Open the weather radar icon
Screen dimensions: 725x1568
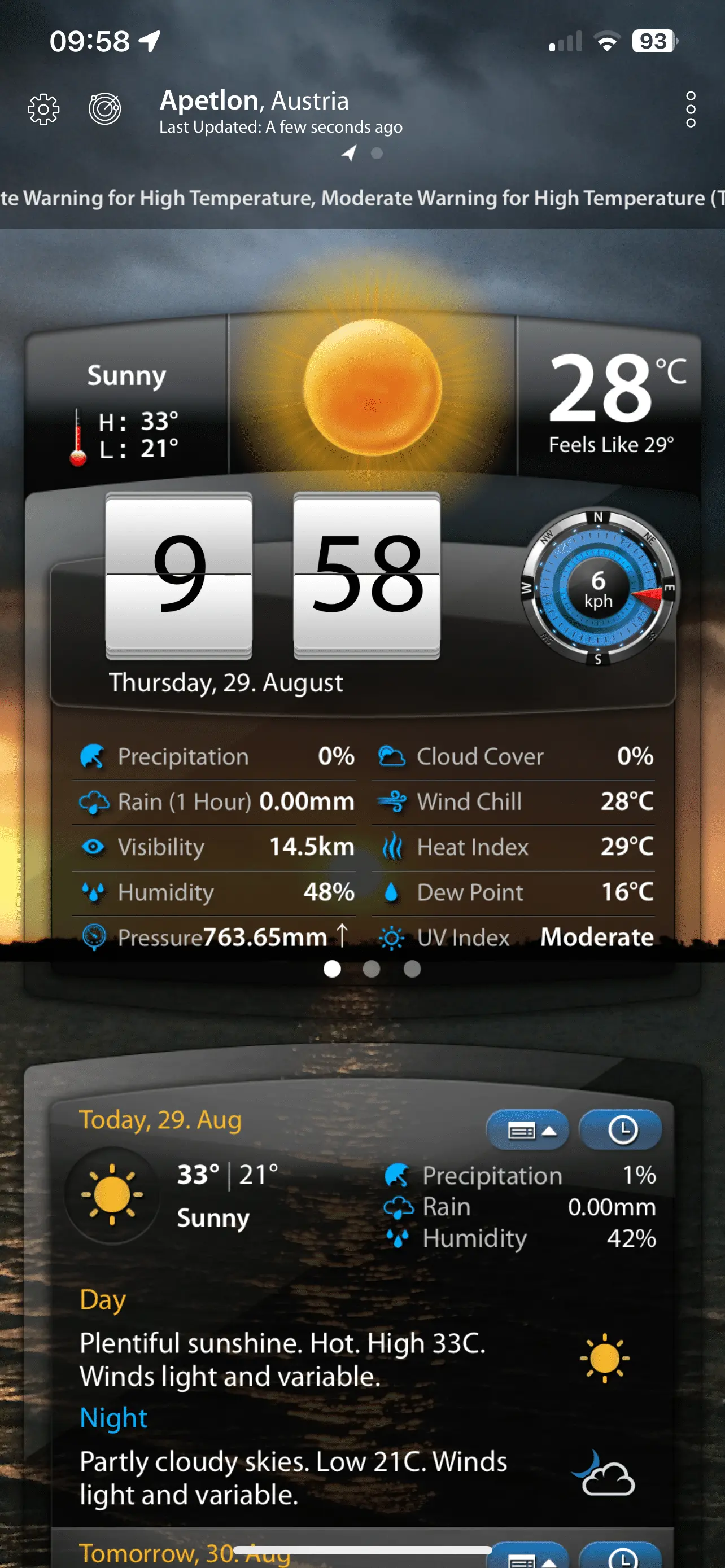pyautogui.click(x=104, y=110)
